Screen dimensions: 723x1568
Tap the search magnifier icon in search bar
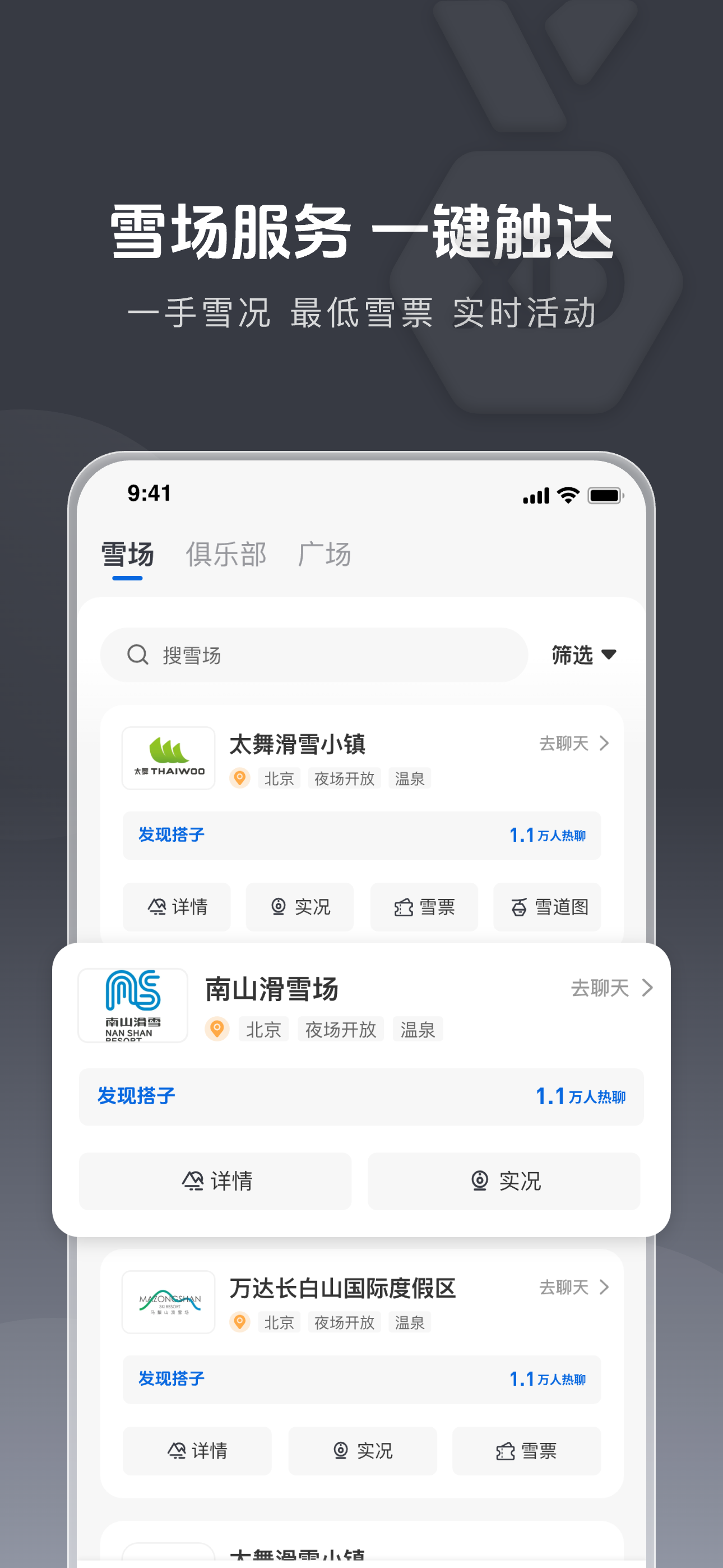(x=138, y=656)
